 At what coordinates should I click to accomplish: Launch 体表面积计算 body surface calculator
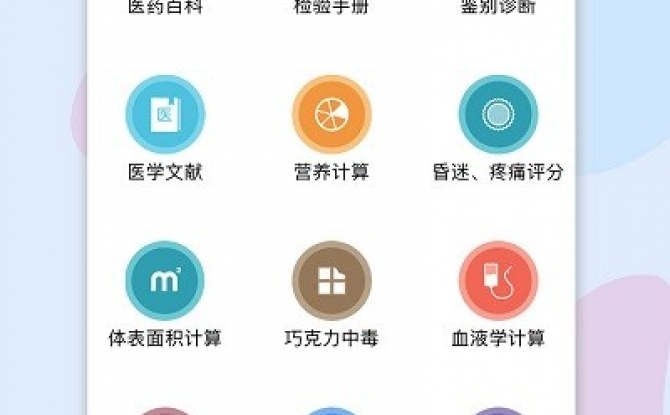(165, 281)
